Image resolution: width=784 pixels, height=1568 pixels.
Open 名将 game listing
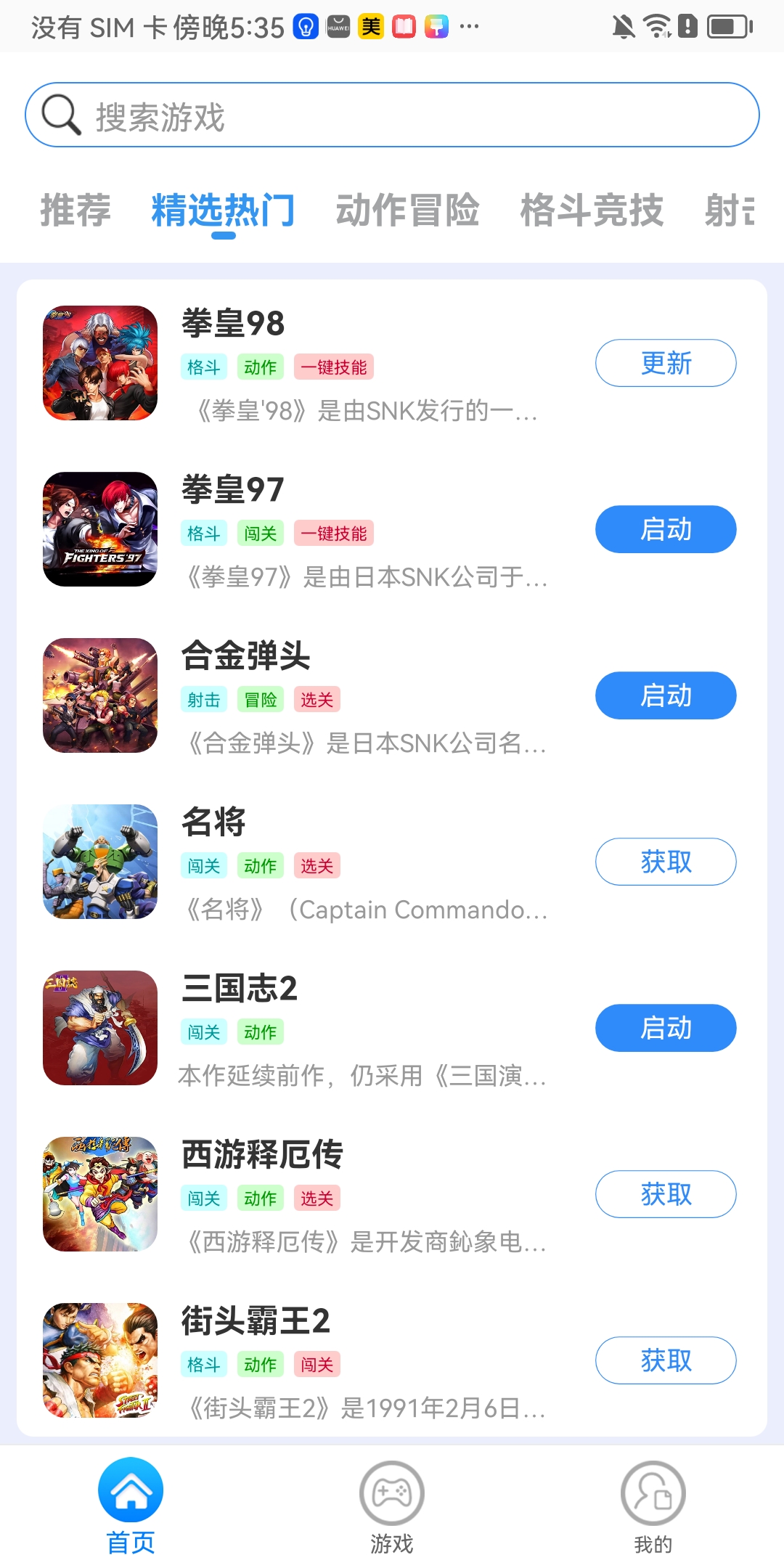(213, 822)
